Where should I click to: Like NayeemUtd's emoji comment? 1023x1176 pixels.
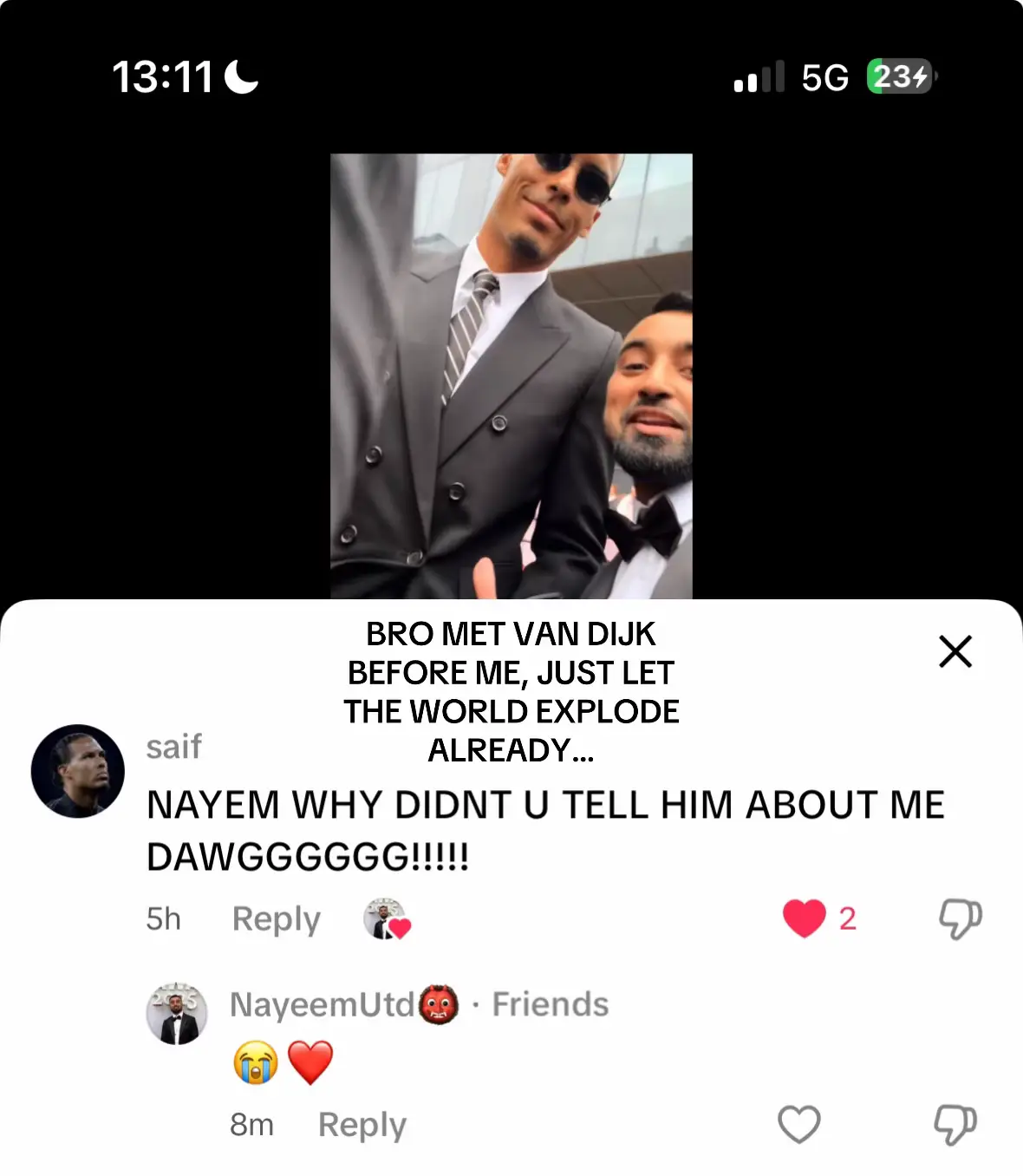(x=798, y=1124)
